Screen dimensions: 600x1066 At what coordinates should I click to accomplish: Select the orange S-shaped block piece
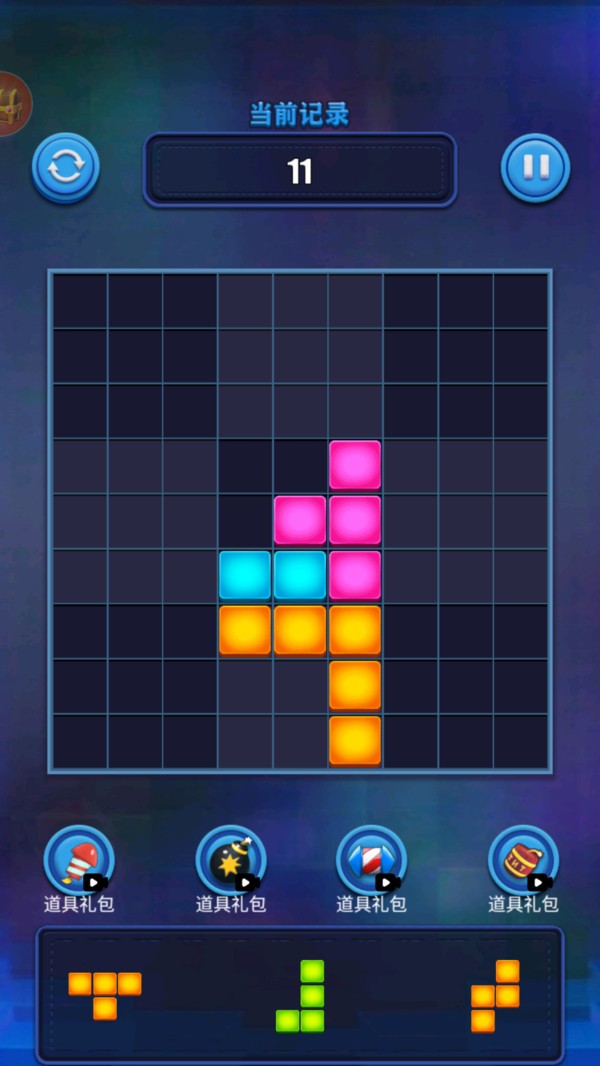496,996
